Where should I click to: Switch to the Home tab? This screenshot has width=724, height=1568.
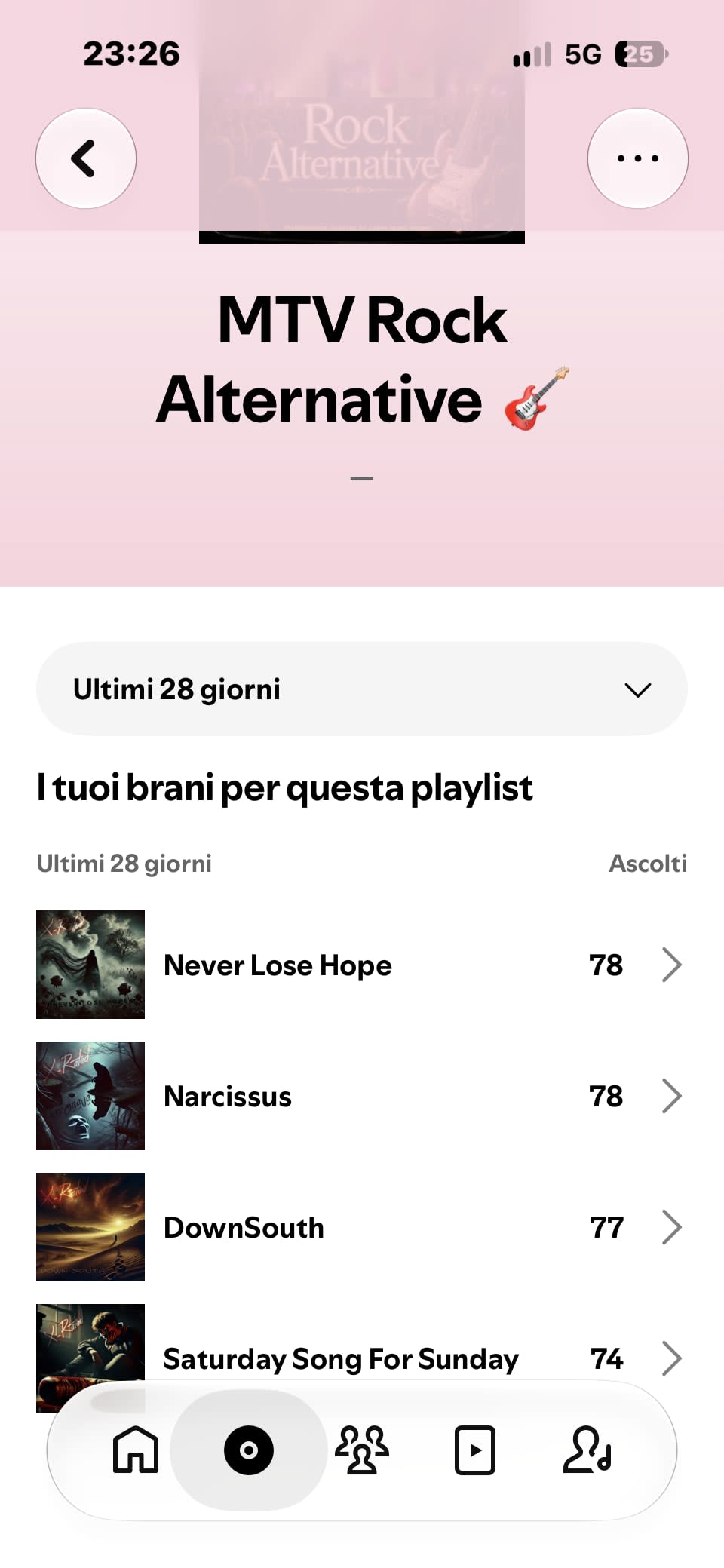[x=136, y=1450]
